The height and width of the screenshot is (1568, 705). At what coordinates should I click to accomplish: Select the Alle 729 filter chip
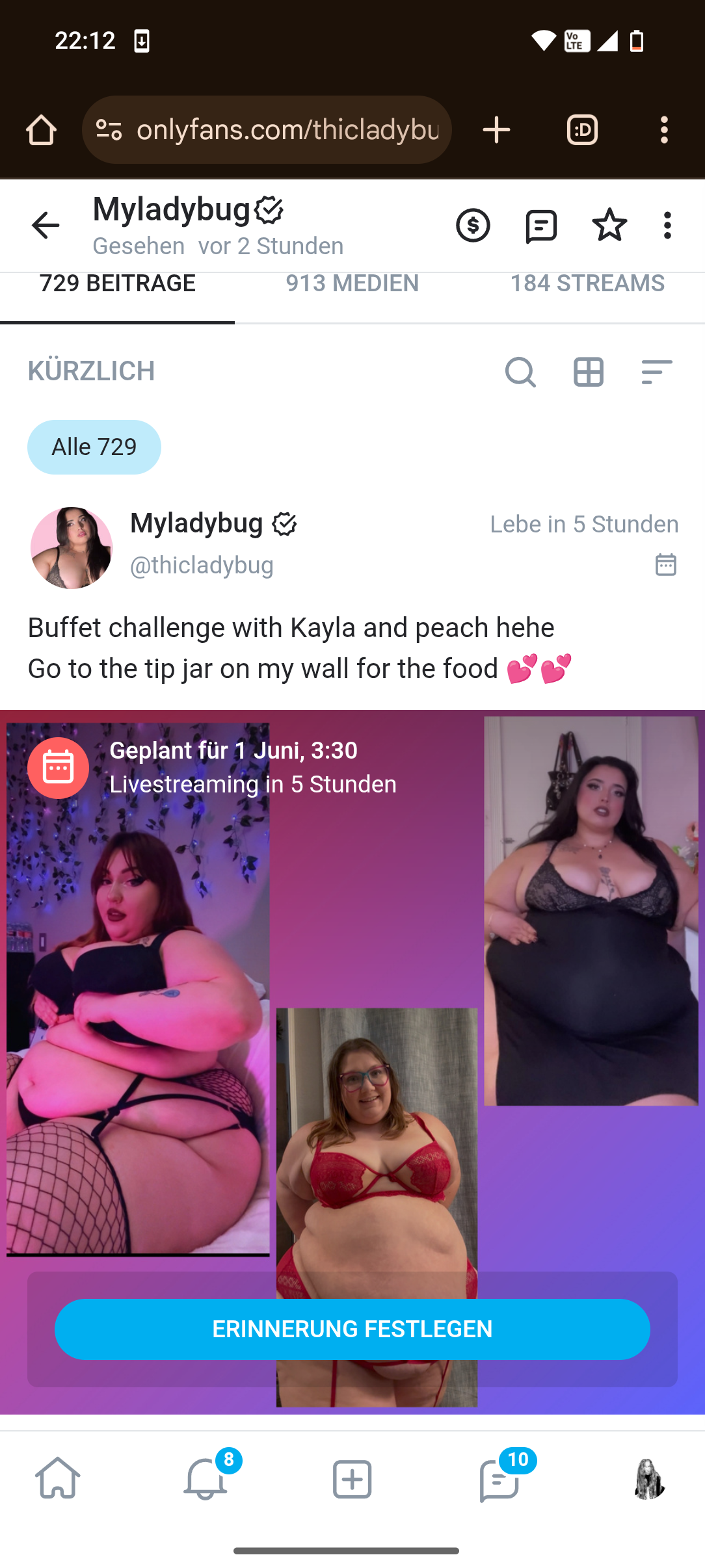coord(94,447)
